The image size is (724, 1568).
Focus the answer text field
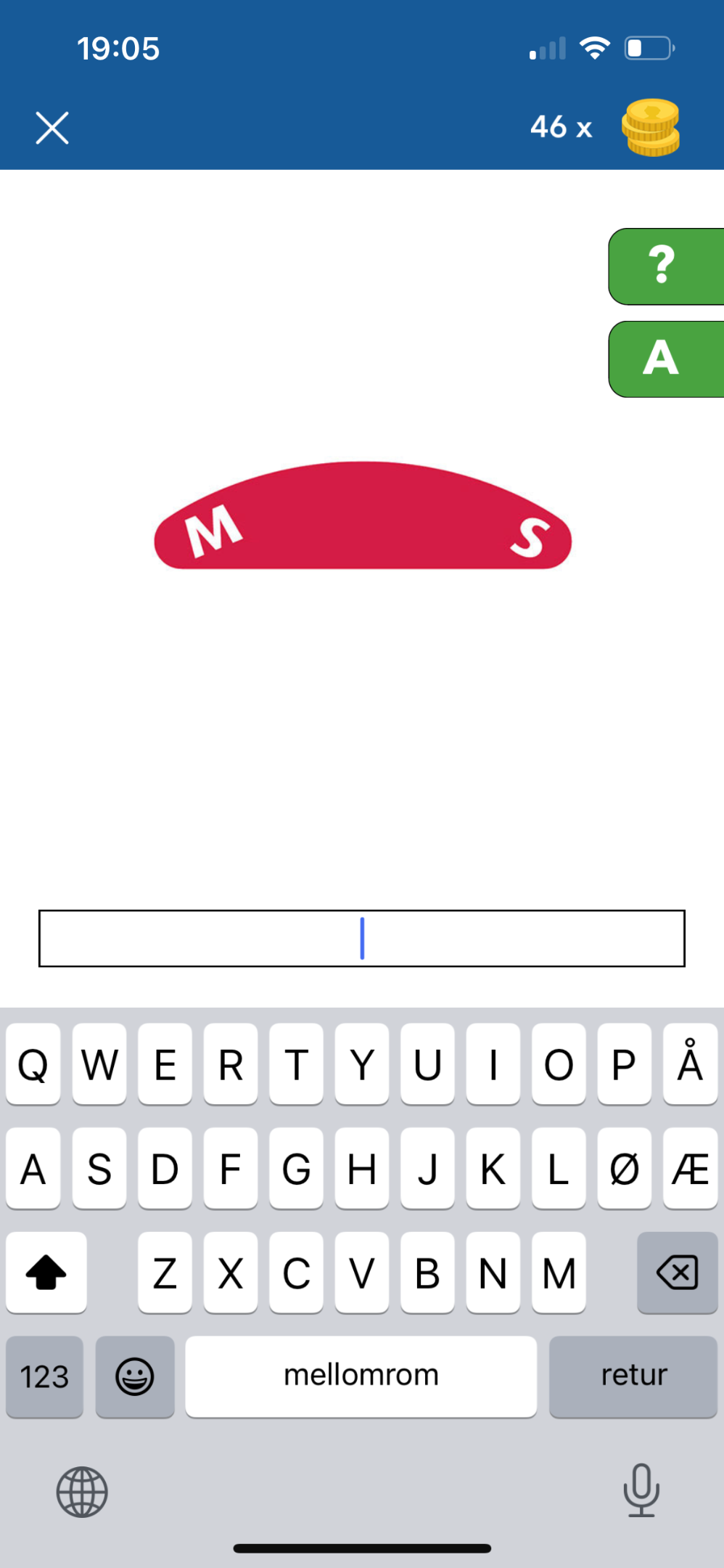[362, 938]
